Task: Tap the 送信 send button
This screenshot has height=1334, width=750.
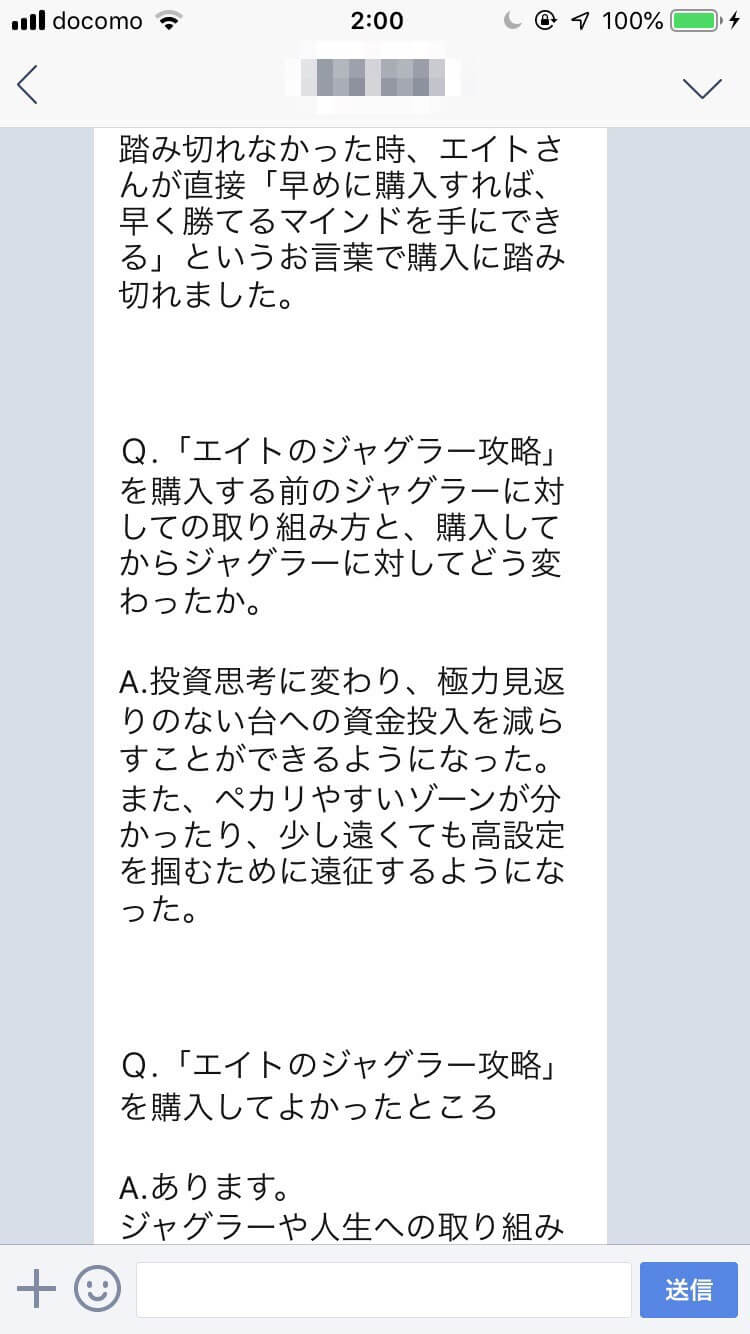Action: (x=689, y=1290)
